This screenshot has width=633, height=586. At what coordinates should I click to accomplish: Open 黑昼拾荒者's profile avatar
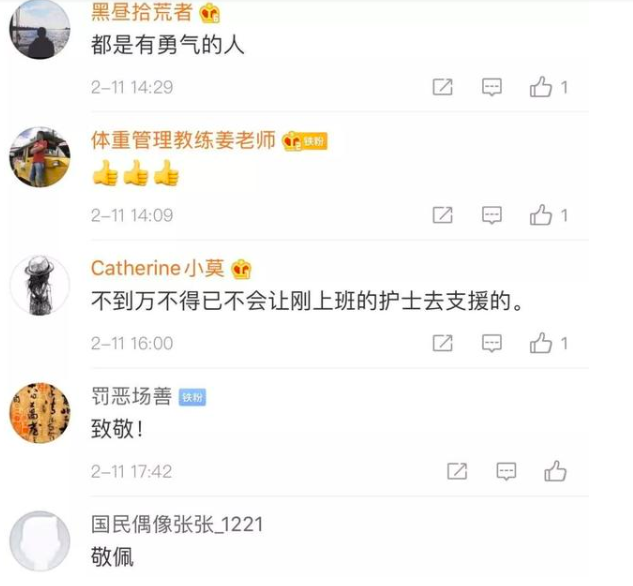tap(40, 30)
